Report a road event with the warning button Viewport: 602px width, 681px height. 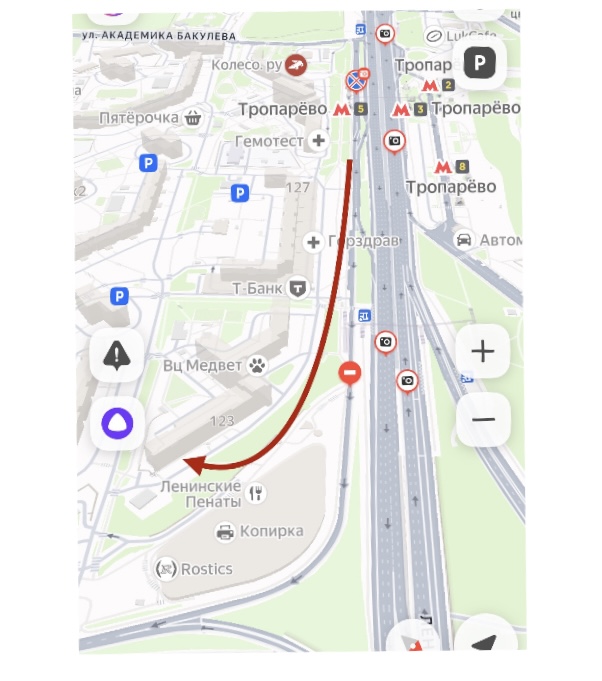[x=118, y=355]
